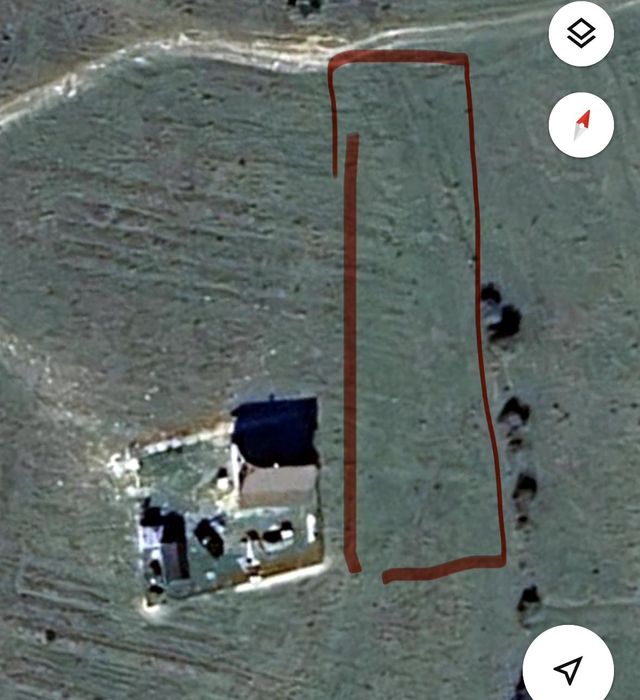The image size is (640, 700).
Task: Open the map layers selector
Action: click(581, 35)
